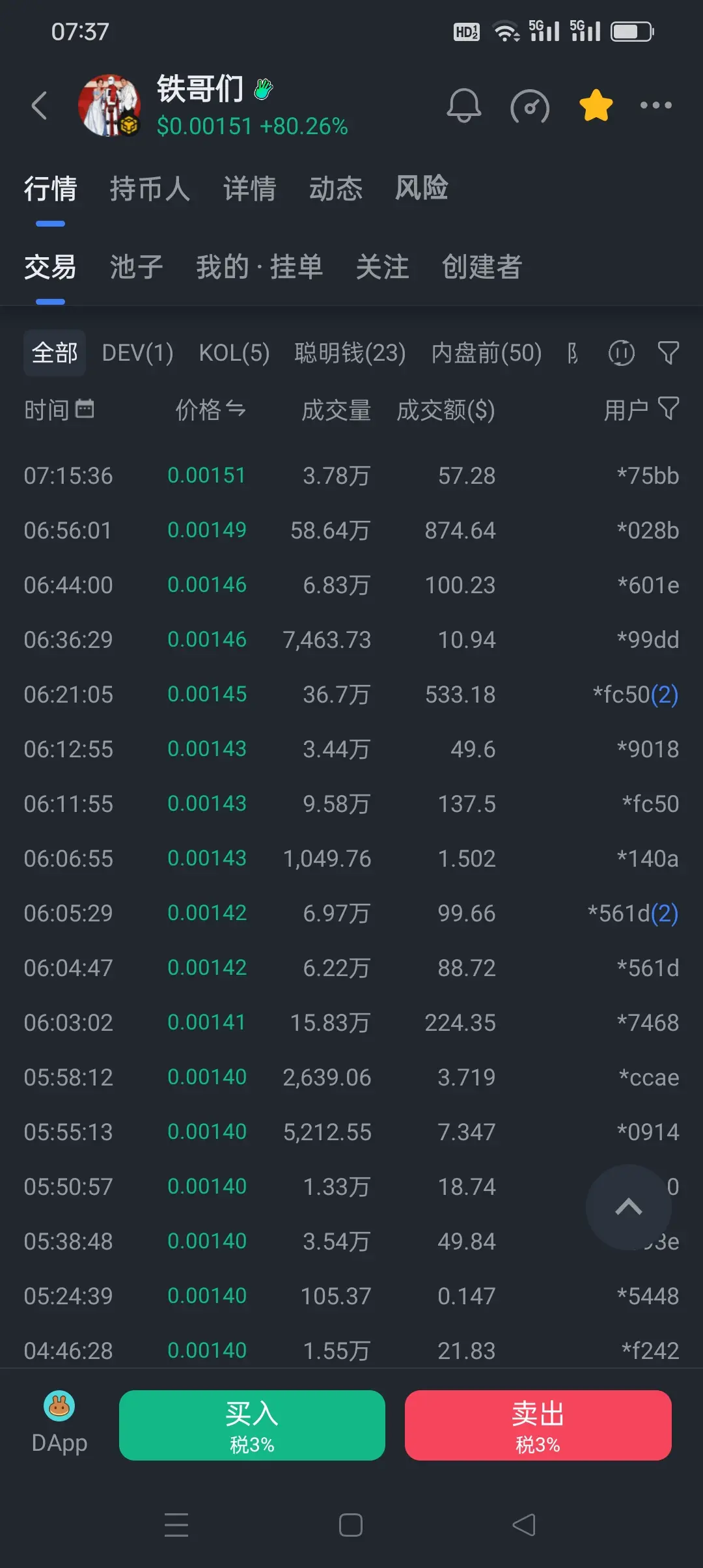Screen dimensions: 703x1568
Task: Tap the green 买入 buy button
Action: [x=252, y=1425]
